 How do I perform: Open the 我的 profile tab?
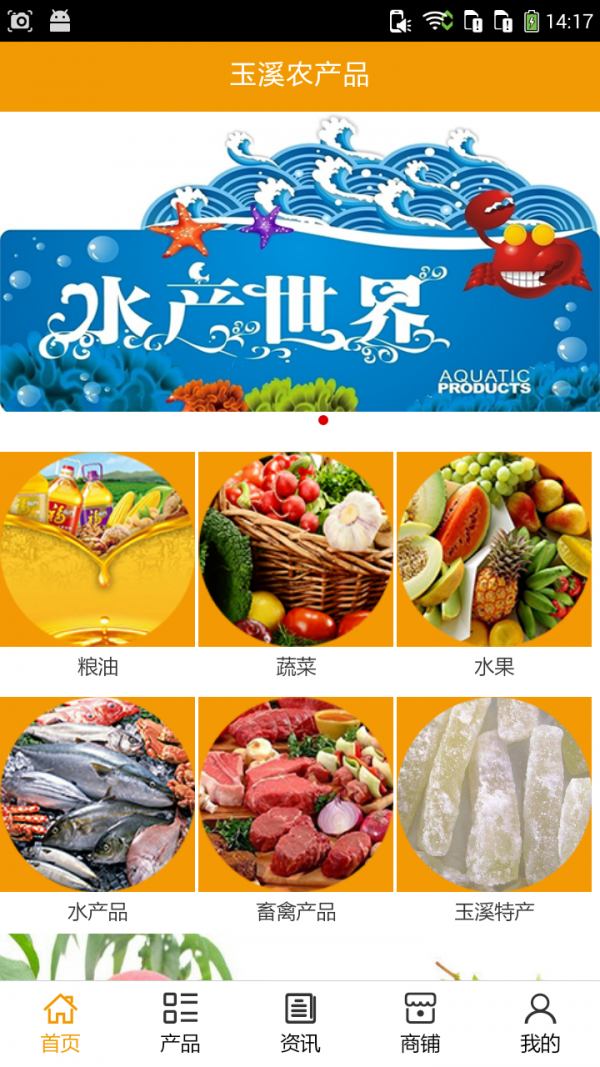click(x=540, y=1022)
